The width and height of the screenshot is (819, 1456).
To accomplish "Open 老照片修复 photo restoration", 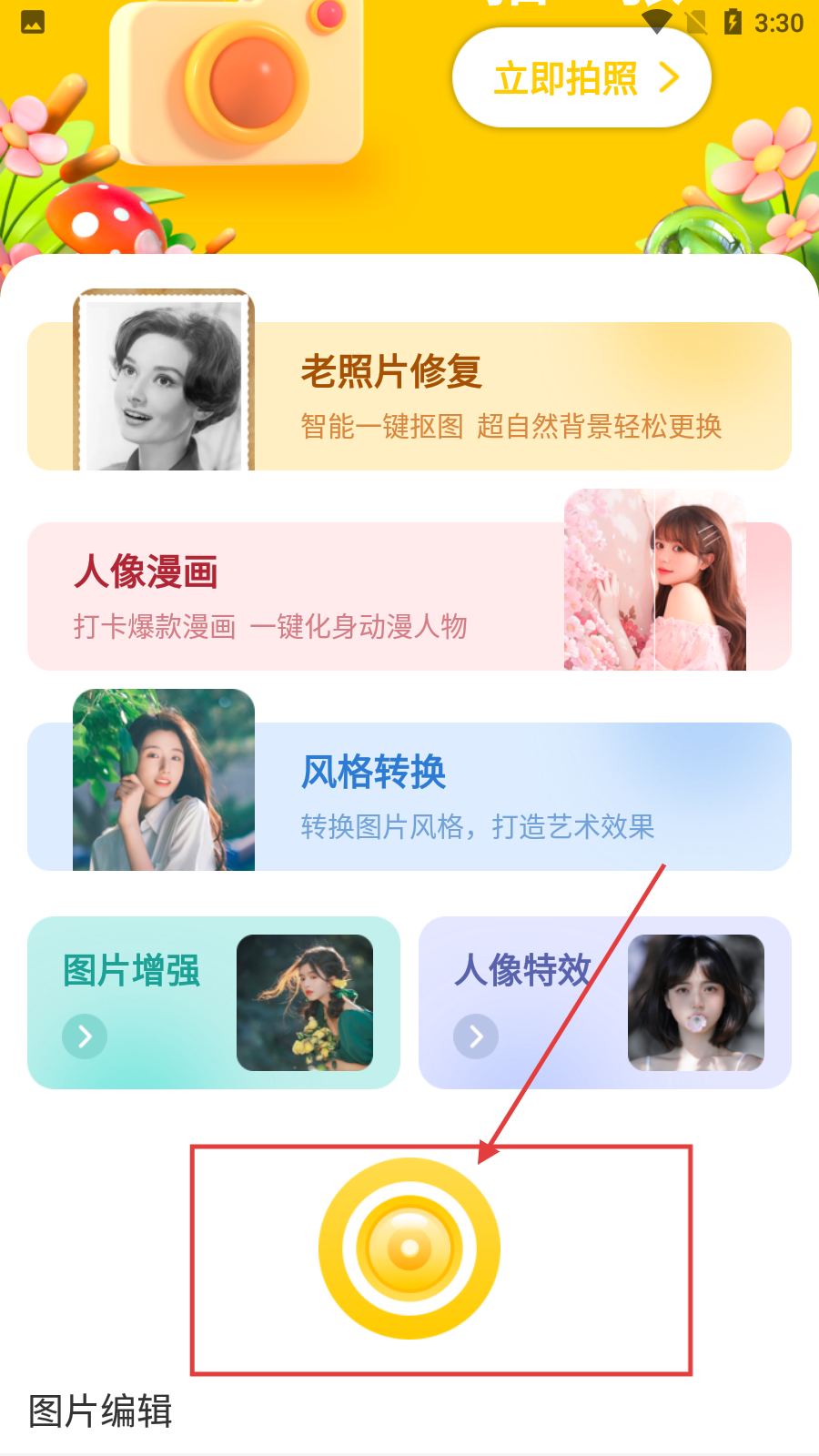I will 409,397.
